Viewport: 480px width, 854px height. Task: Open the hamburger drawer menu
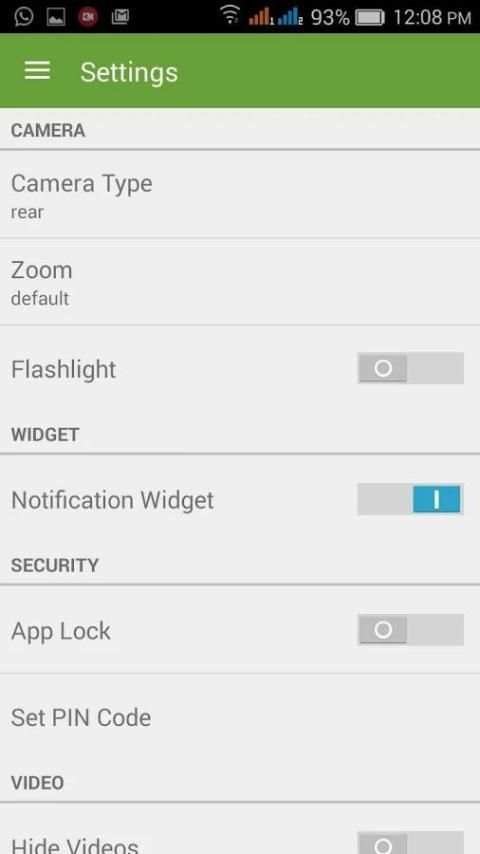tap(37, 71)
